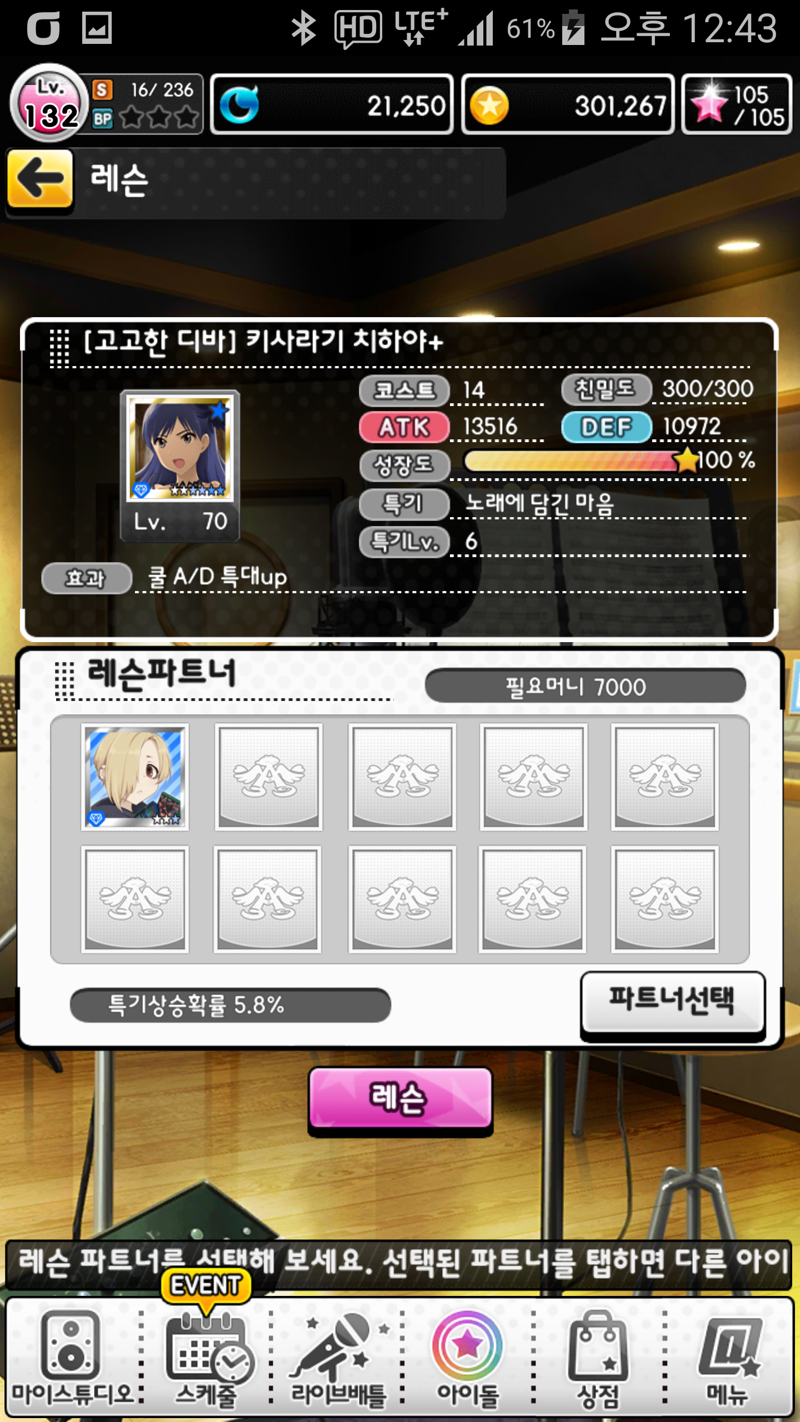Go back using the yellow arrow

click(41, 180)
